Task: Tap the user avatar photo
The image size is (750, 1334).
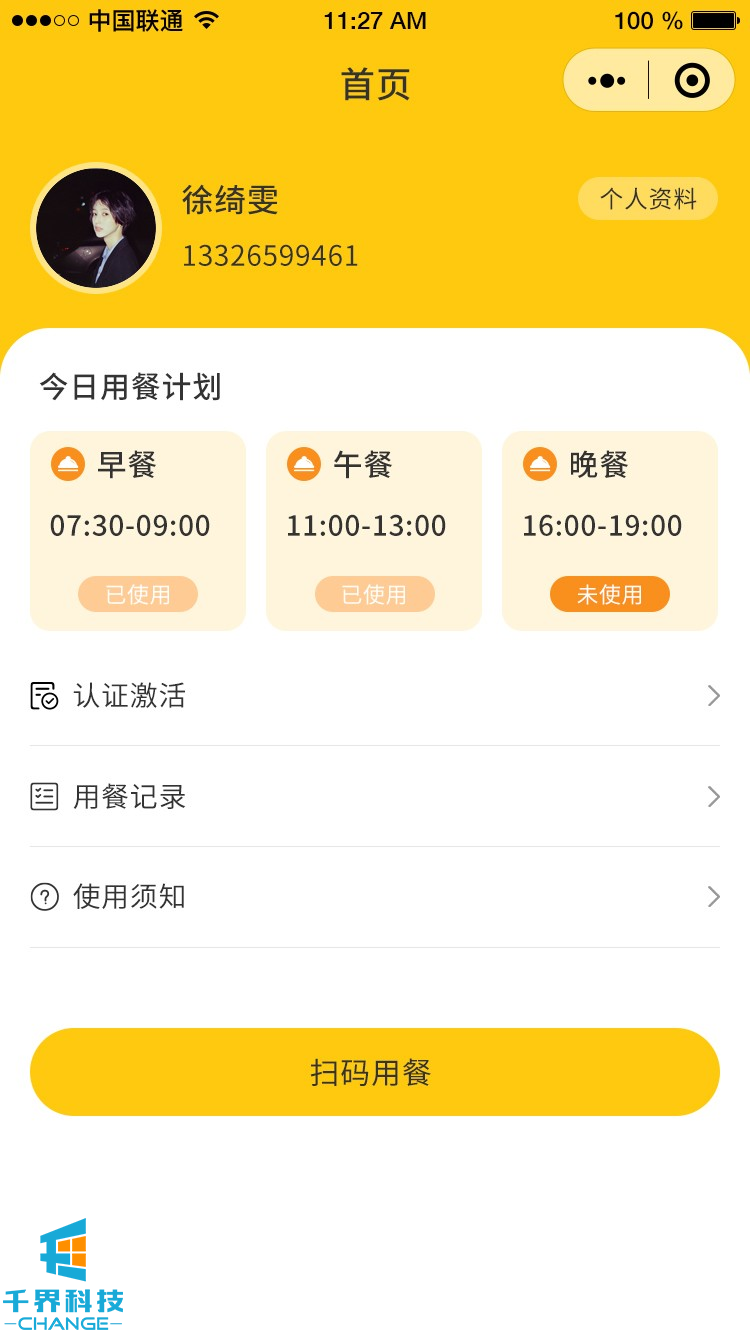Action: tap(96, 228)
